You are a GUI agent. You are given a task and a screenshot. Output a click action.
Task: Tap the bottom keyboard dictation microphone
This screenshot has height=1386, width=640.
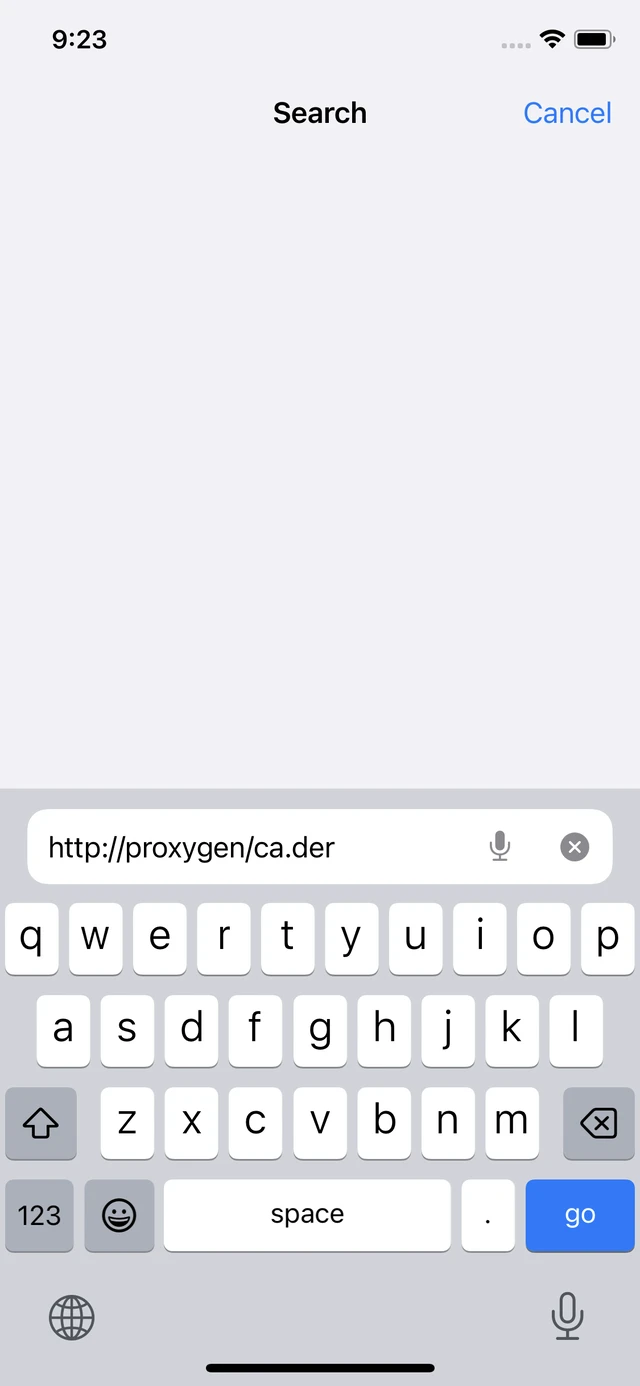[567, 1316]
